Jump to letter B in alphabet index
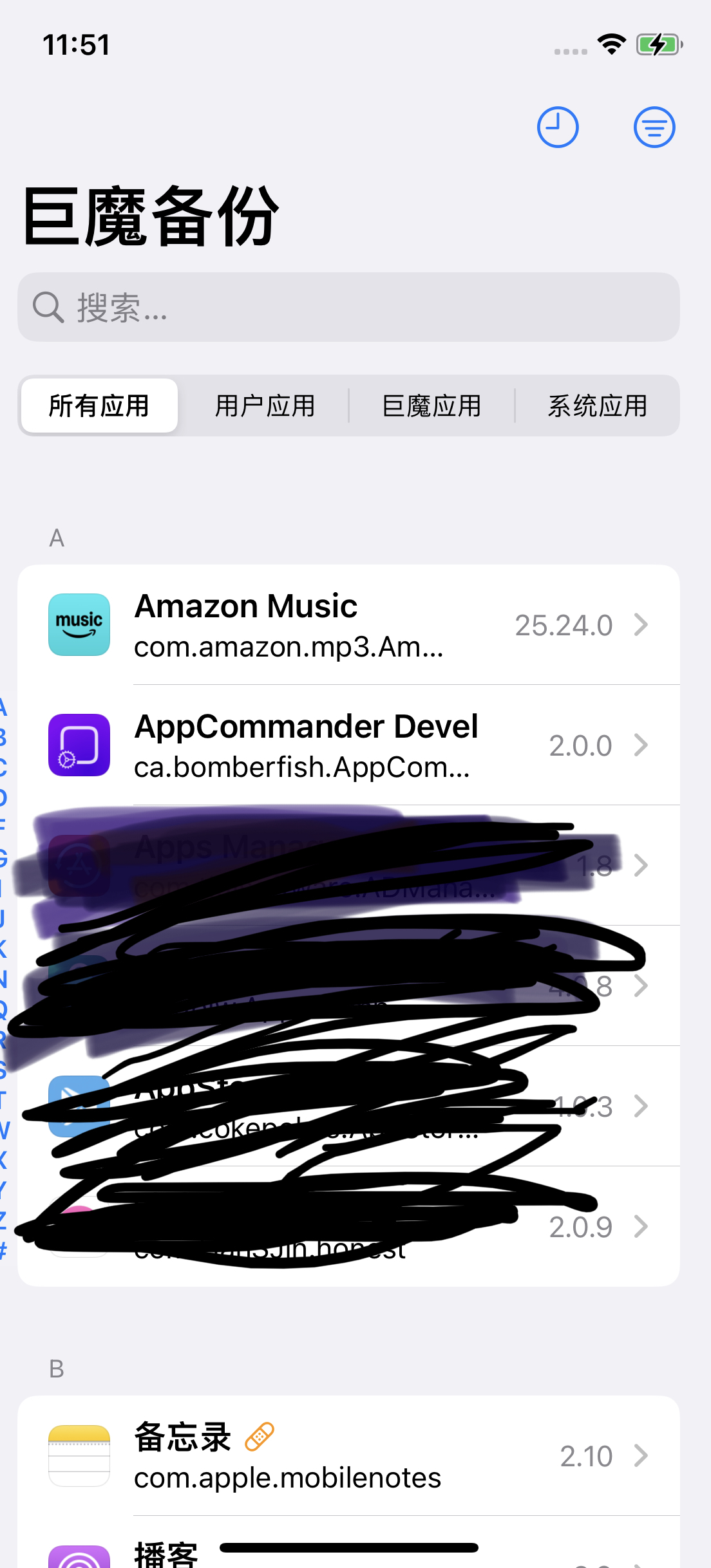Screen dimensions: 711x1568 pos(5,734)
